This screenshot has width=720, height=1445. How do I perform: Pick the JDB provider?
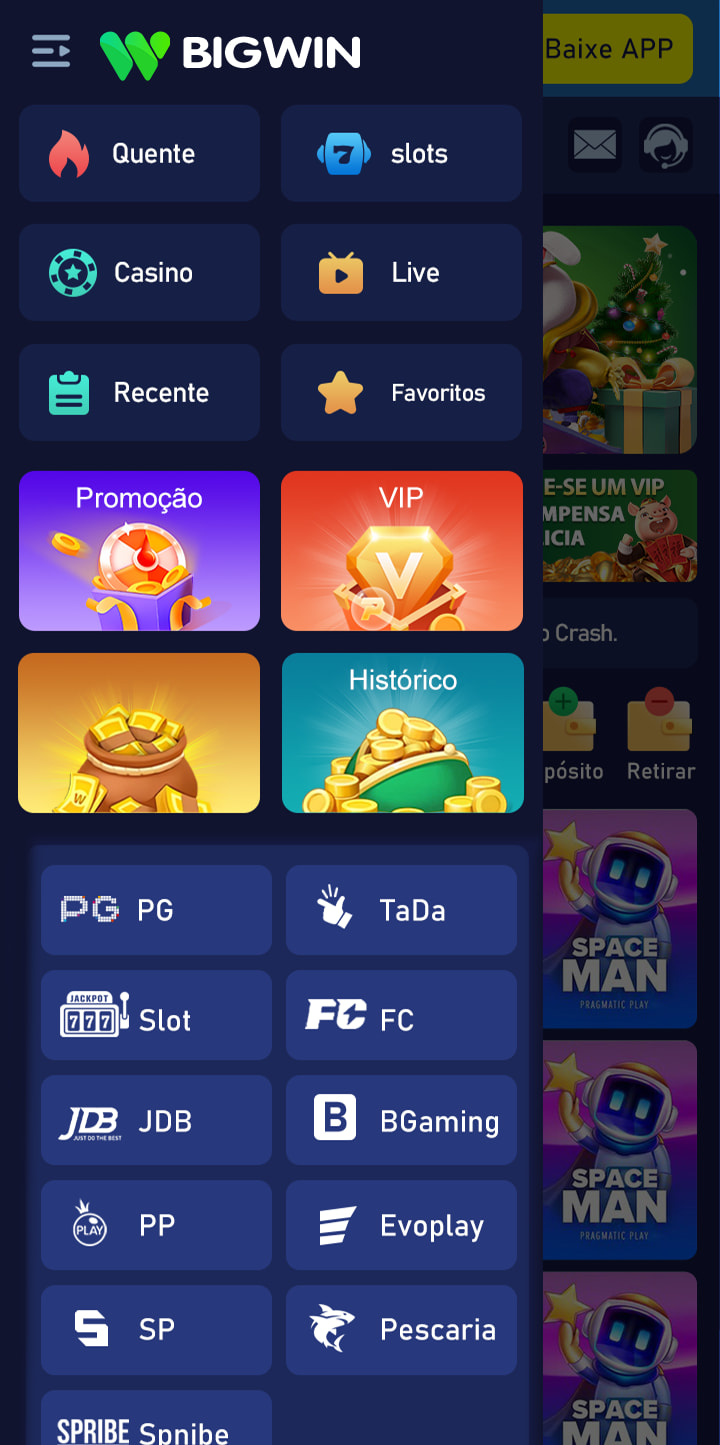[x=156, y=1120]
